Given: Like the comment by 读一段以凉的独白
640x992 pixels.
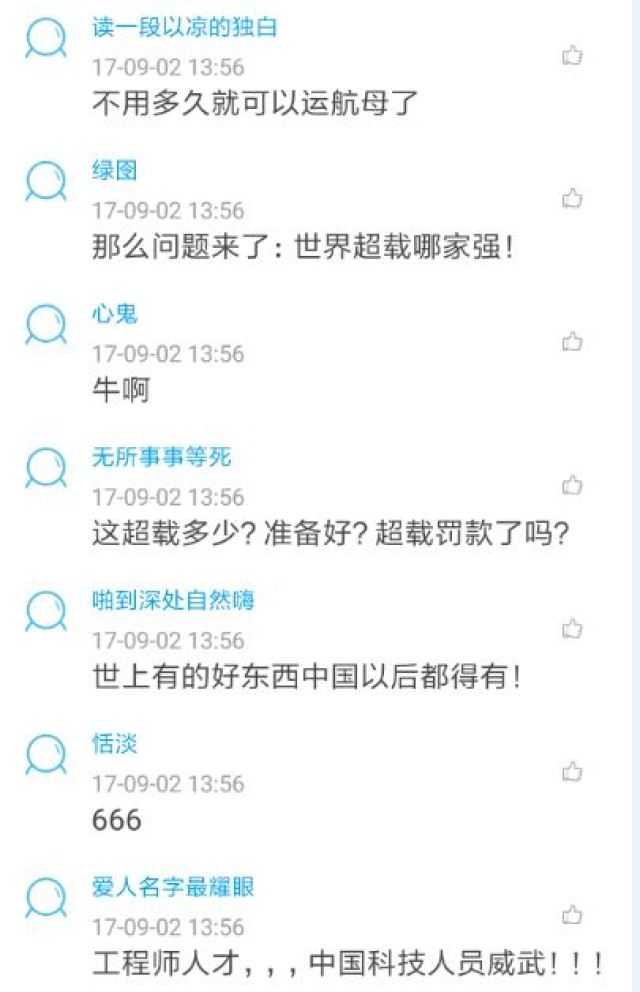Looking at the screenshot, I should pos(572,55).
